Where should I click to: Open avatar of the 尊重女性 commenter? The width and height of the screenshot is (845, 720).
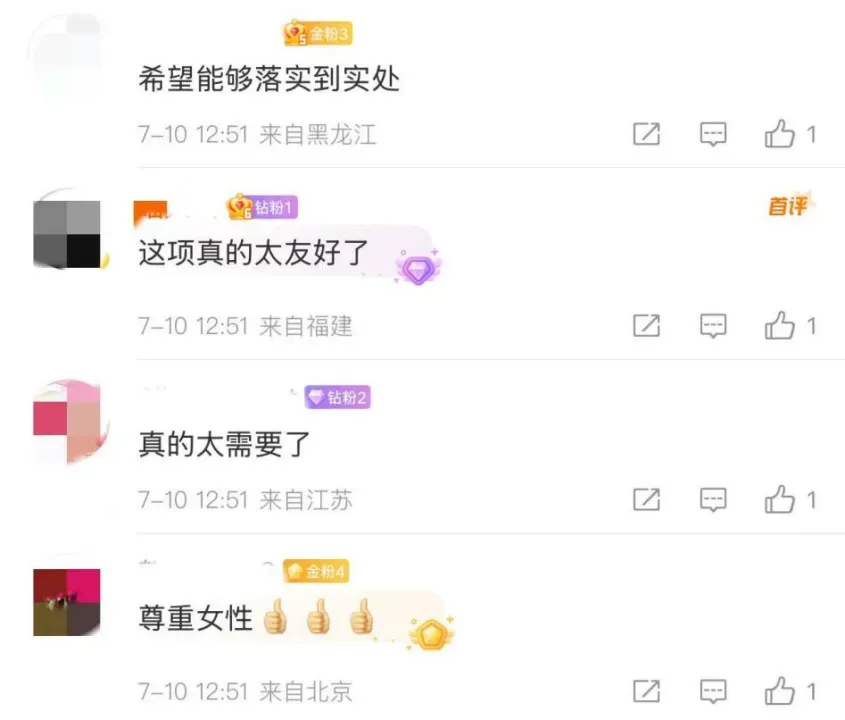(67, 601)
